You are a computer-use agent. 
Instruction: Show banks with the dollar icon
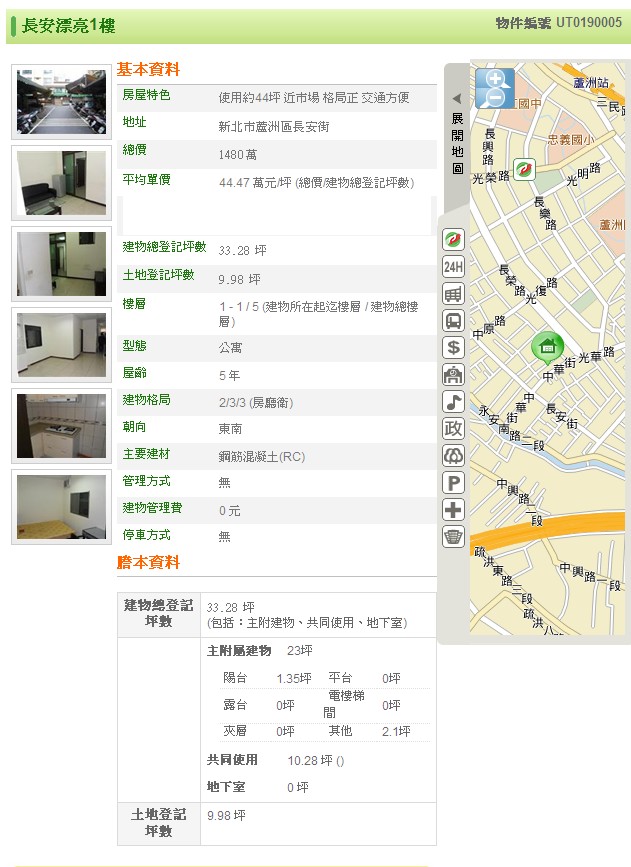click(x=453, y=348)
